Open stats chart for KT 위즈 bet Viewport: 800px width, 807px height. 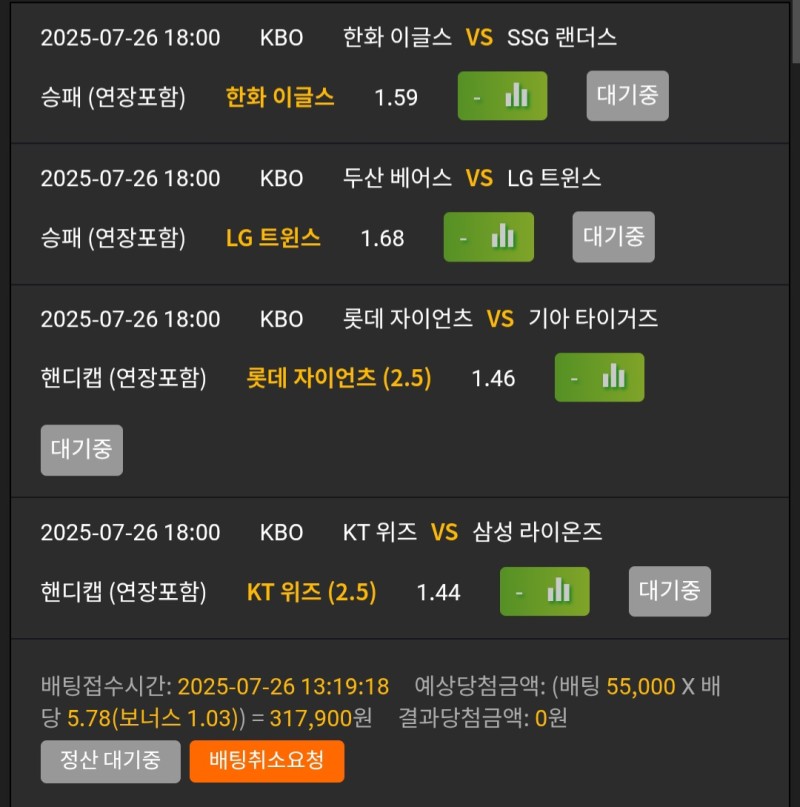click(x=545, y=591)
